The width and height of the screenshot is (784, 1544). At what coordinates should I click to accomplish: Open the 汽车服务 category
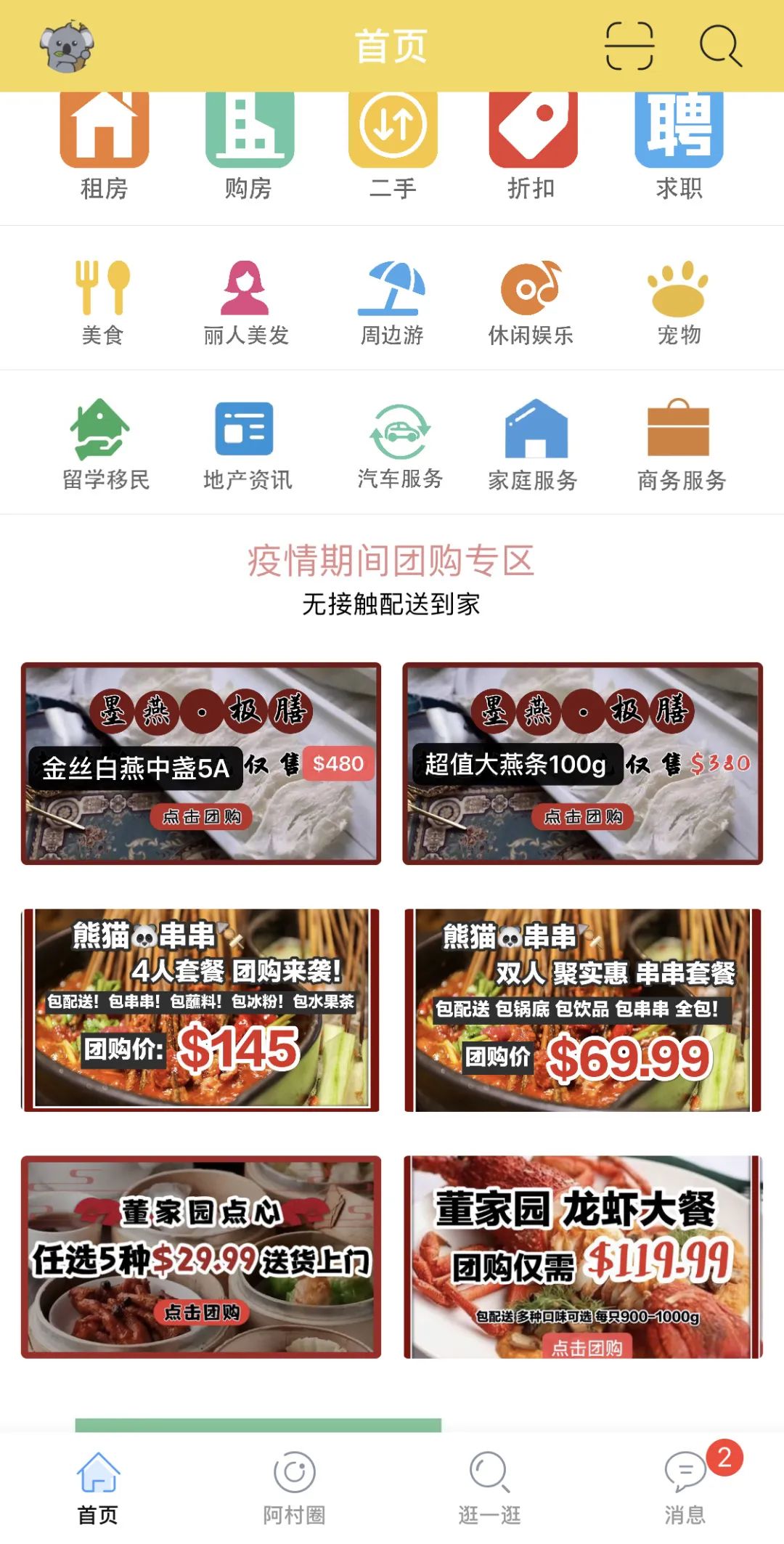click(x=399, y=444)
